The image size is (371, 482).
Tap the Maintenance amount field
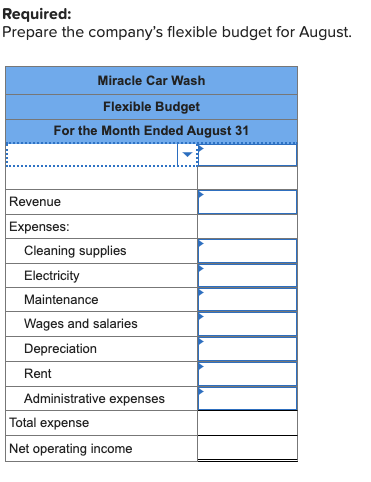point(247,300)
